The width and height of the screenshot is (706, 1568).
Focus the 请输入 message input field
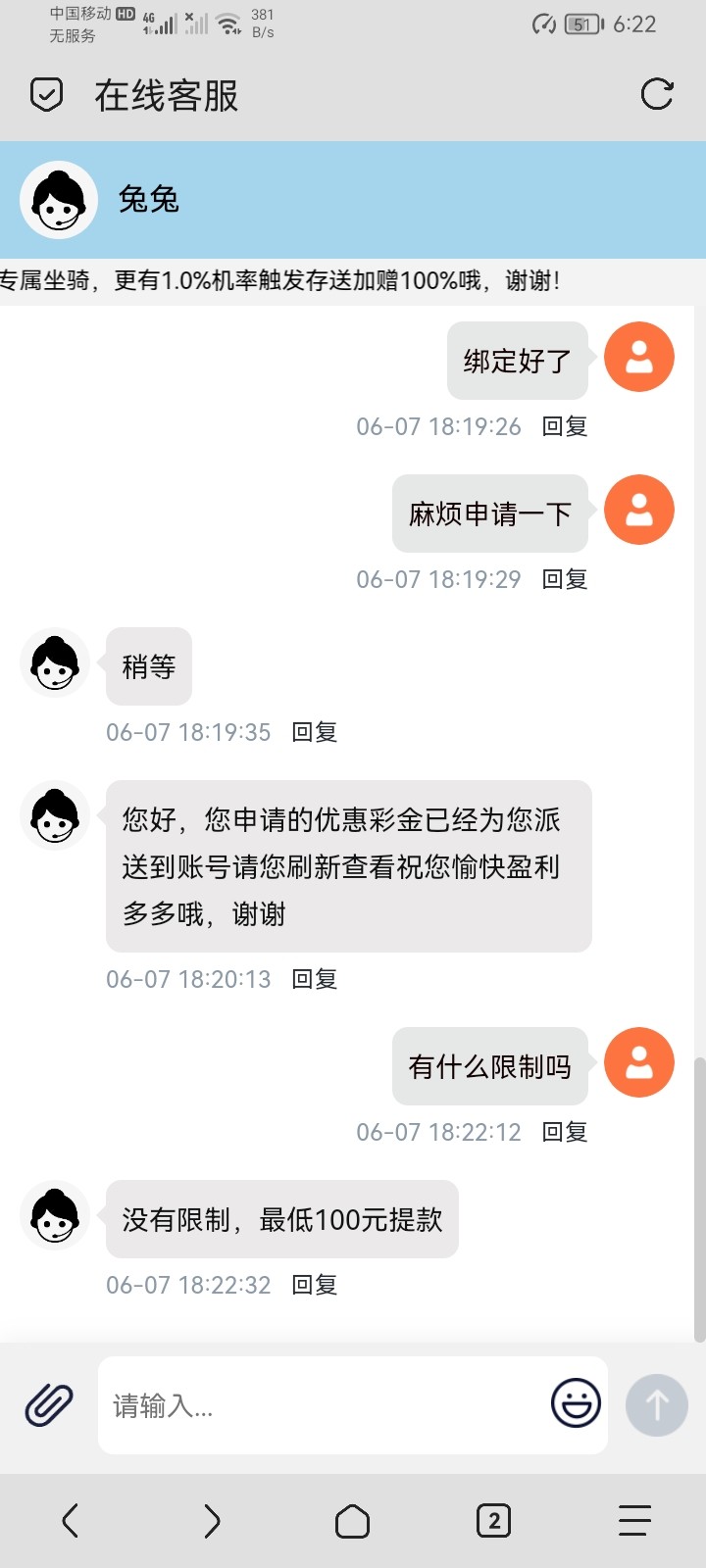324,1405
